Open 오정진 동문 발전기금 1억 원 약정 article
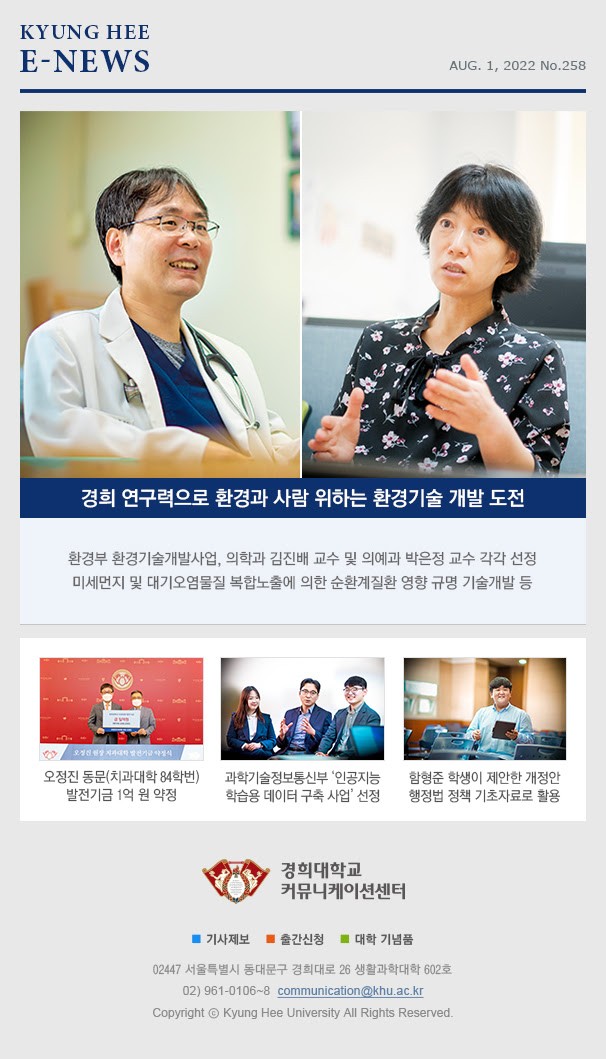Viewport: 606px width, 1059px height. (x=121, y=785)
